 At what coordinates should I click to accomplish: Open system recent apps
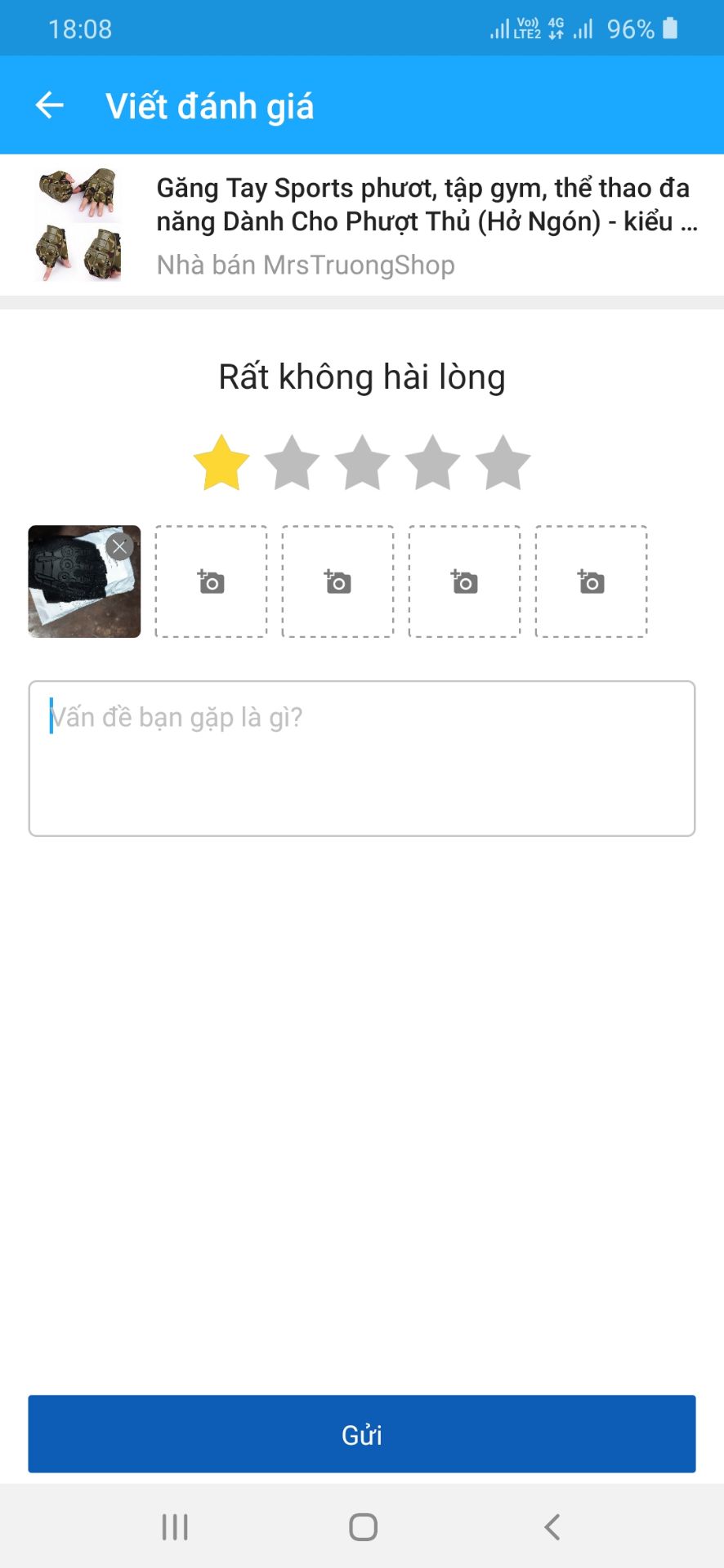click(x=175, y=1526)
